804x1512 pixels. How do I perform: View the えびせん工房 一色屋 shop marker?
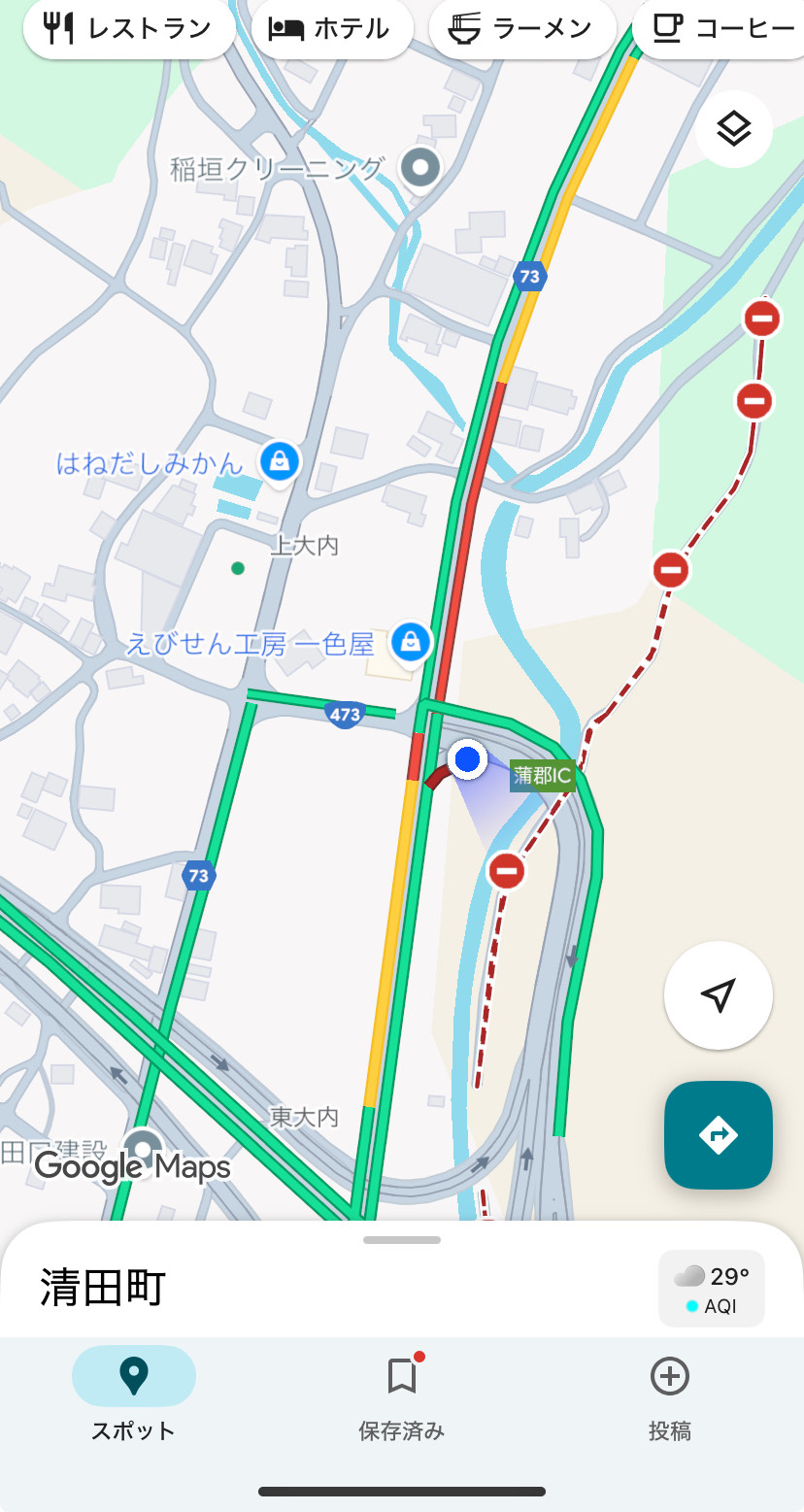click(411, 642)
